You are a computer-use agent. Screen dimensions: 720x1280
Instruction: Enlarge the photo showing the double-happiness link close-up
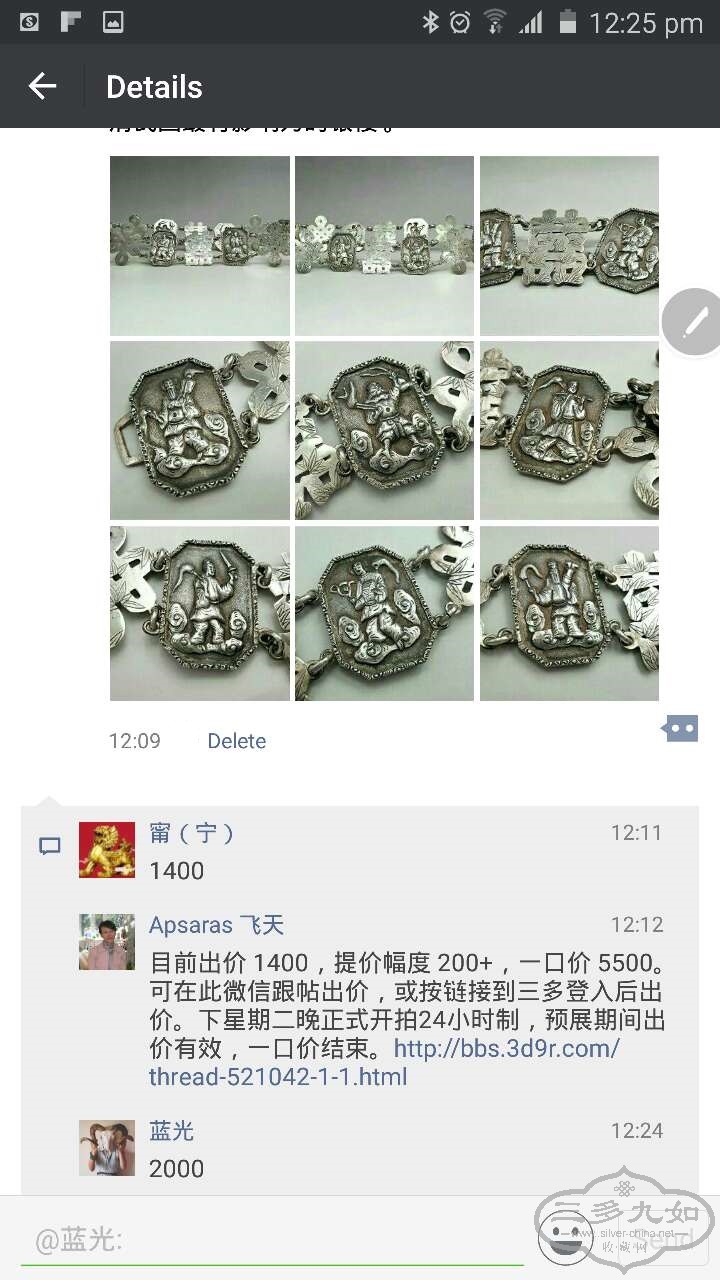point(569,246)
